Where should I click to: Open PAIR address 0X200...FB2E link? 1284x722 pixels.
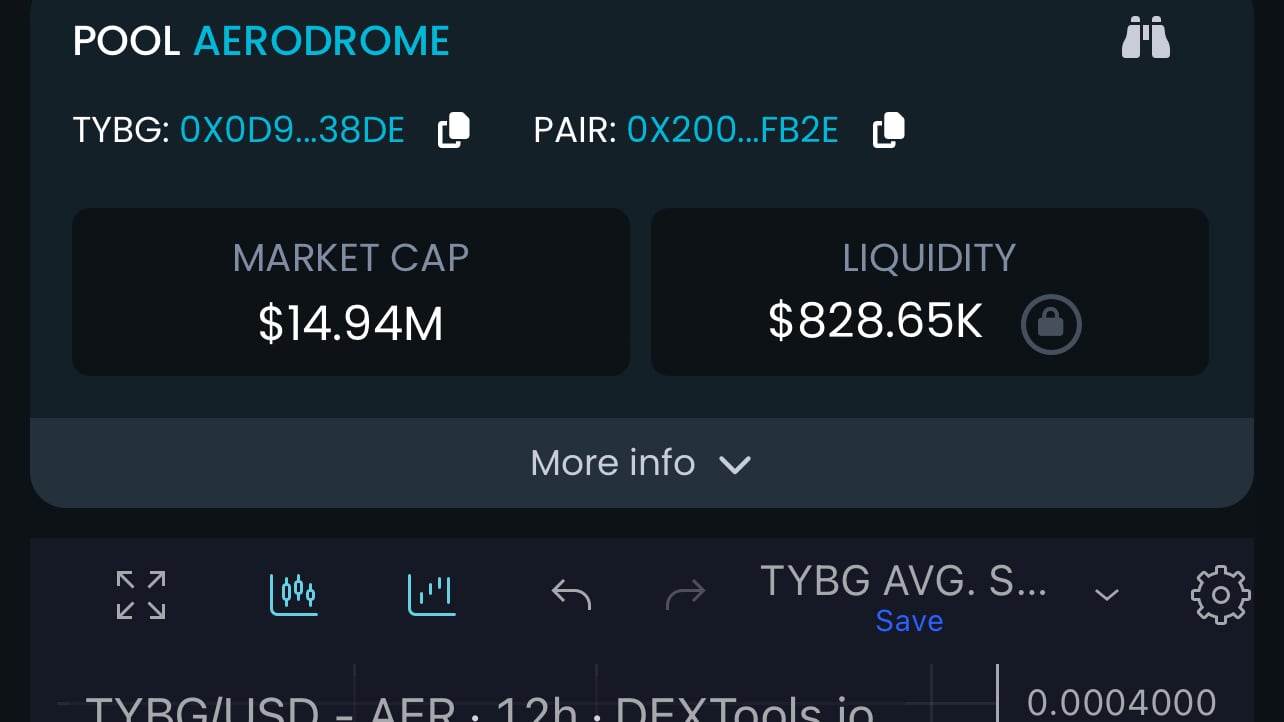pyautogui.click(x=732, y=130)
